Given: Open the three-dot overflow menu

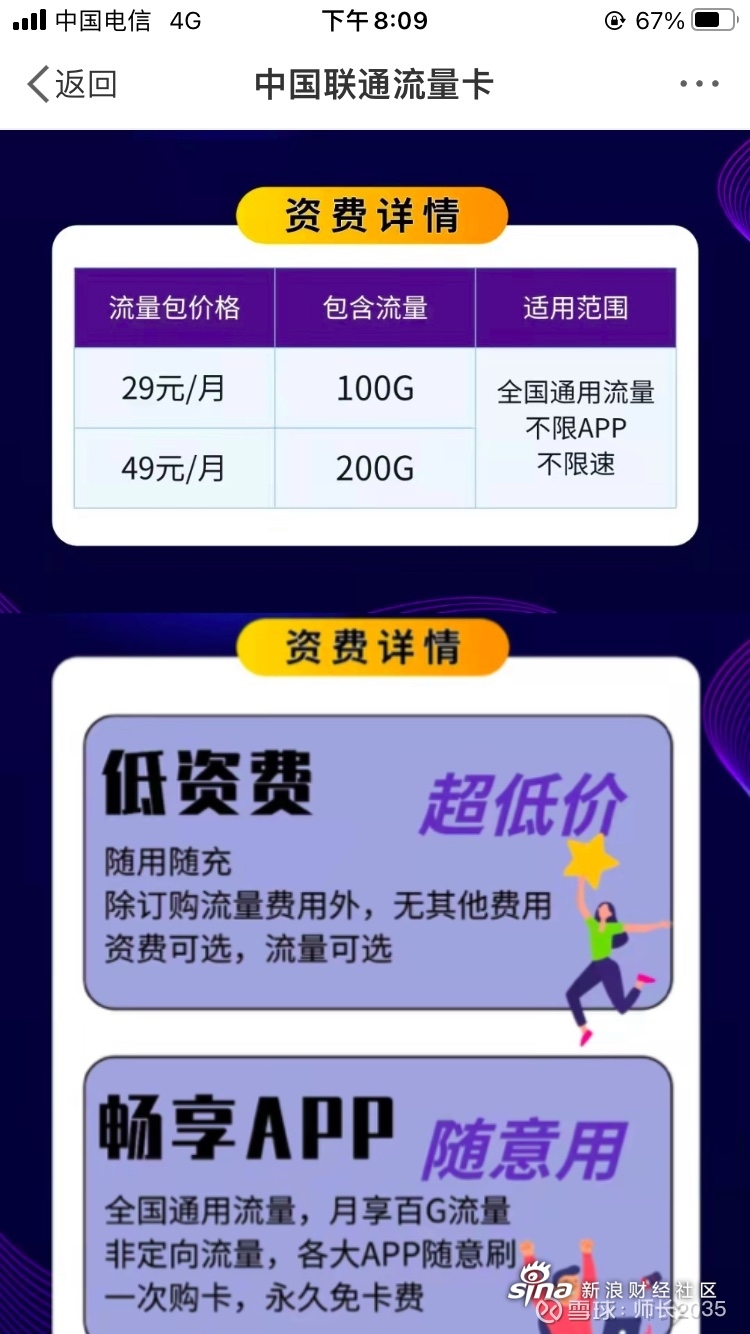Looking at the screenshot, I should (699, 84).
